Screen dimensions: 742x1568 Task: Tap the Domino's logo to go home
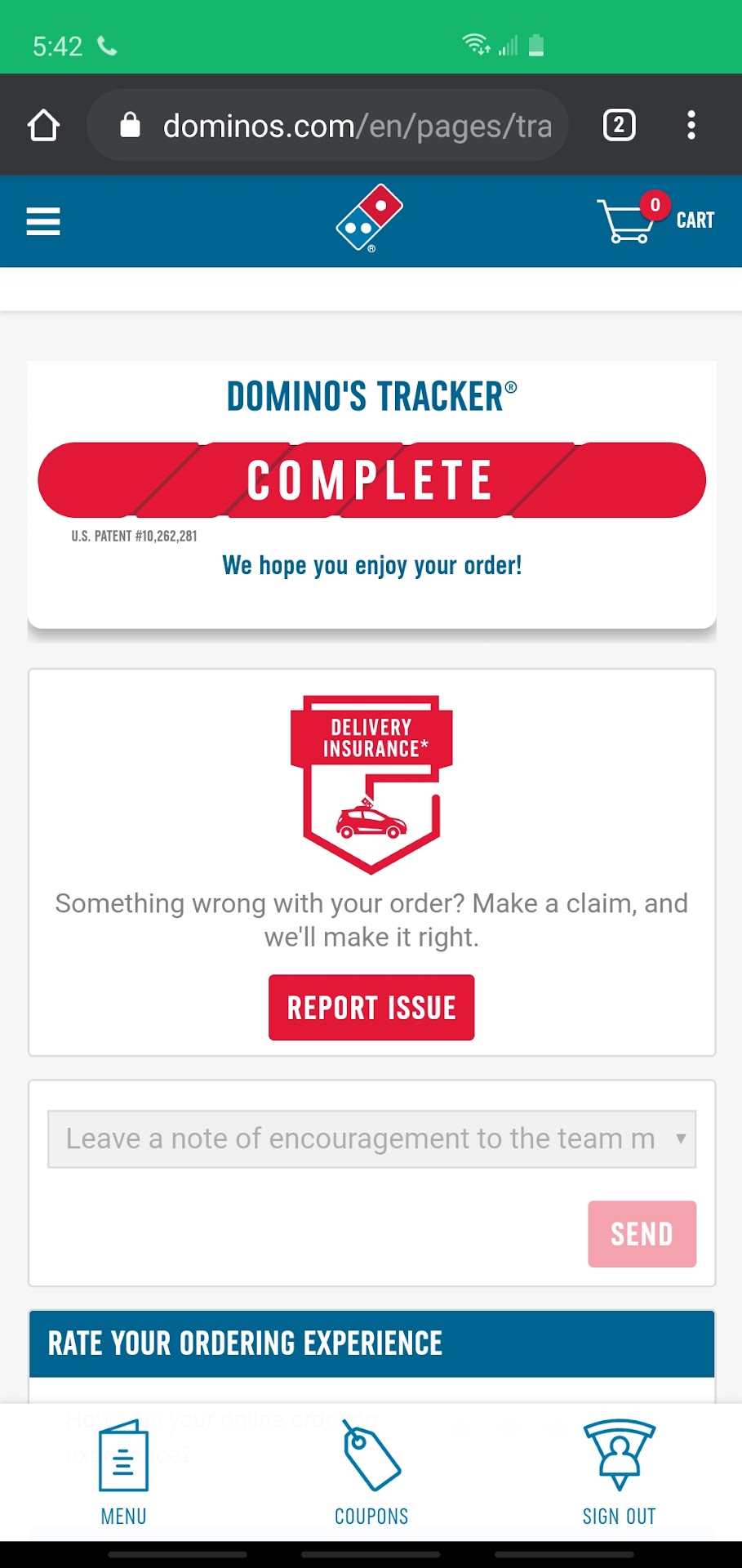pos(370,219)
